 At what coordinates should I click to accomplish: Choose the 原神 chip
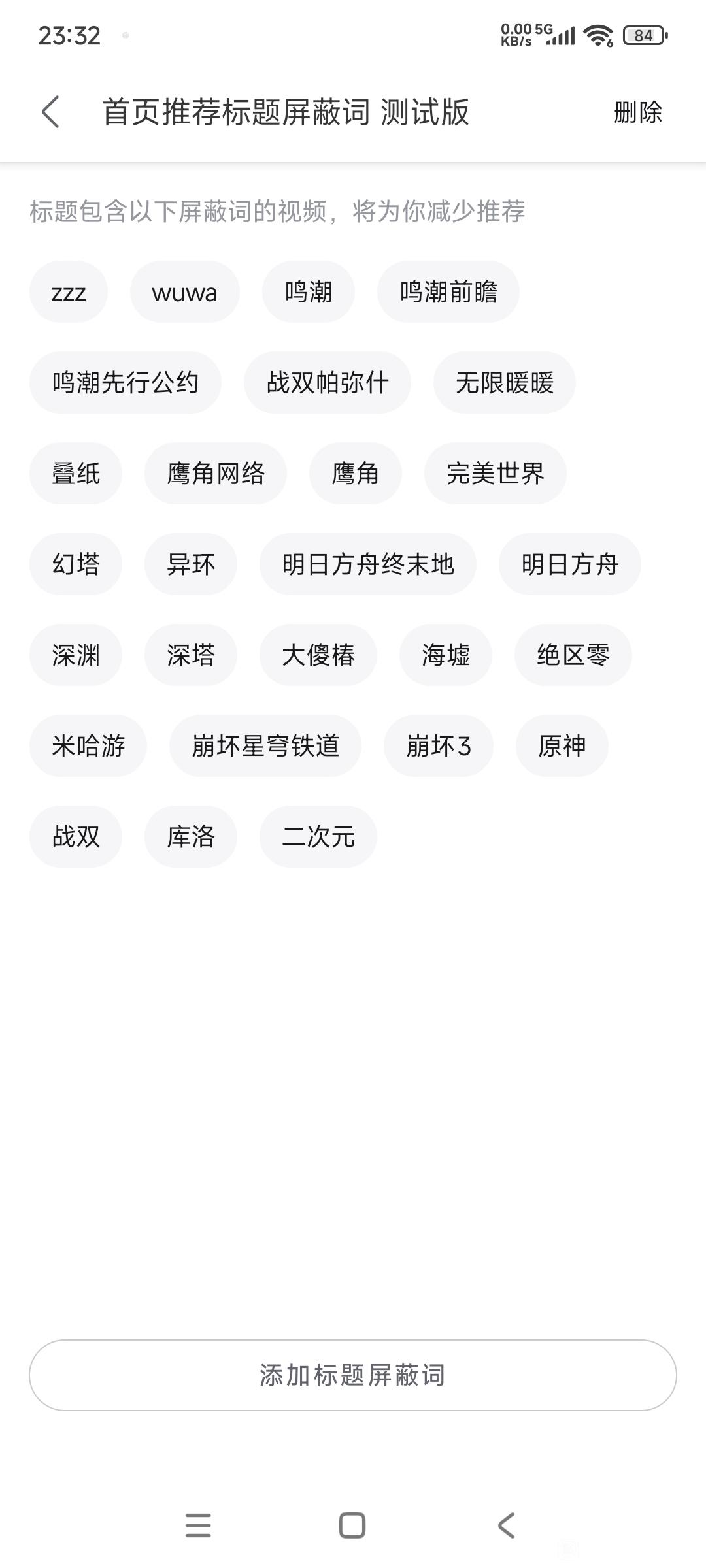coord(562,746)
